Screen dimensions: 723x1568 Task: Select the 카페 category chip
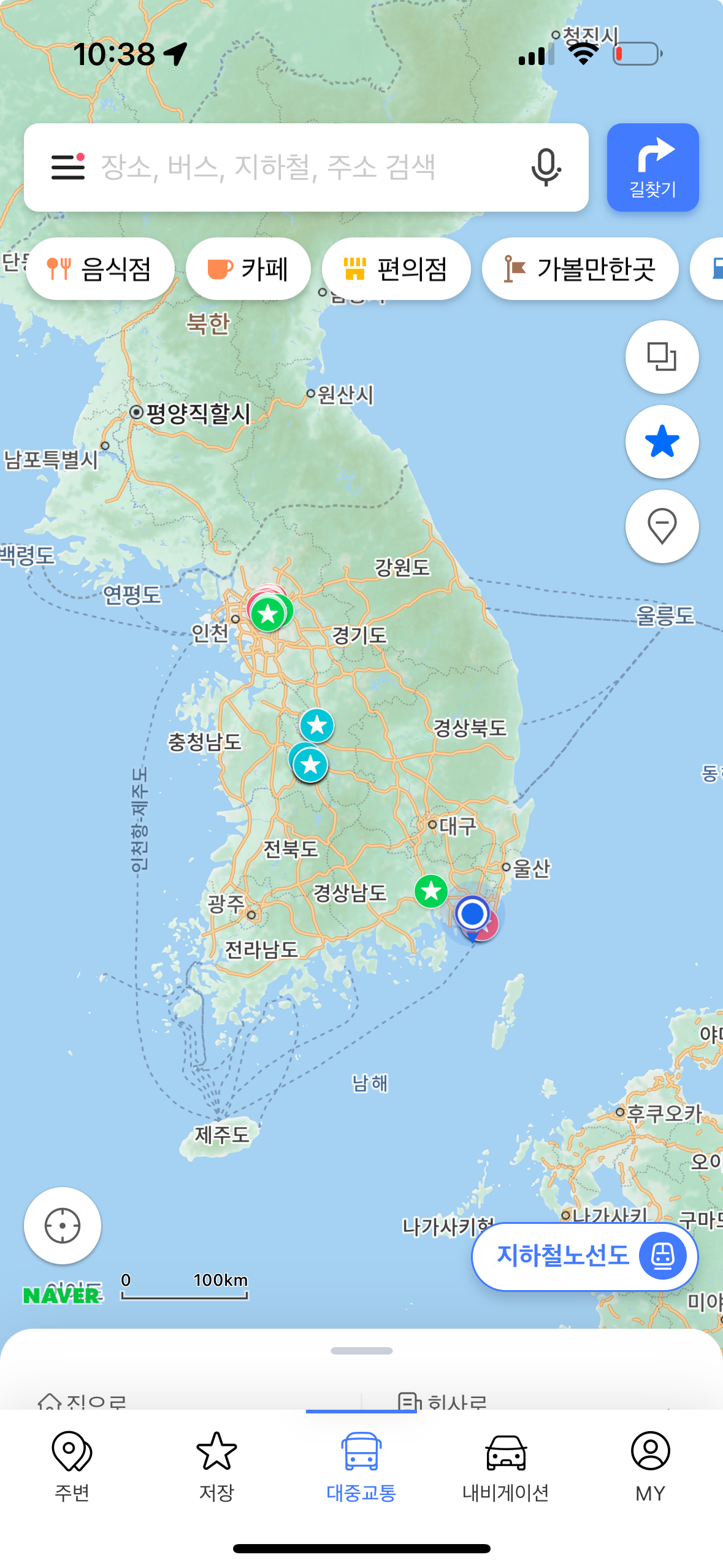(x=248, y=269)
